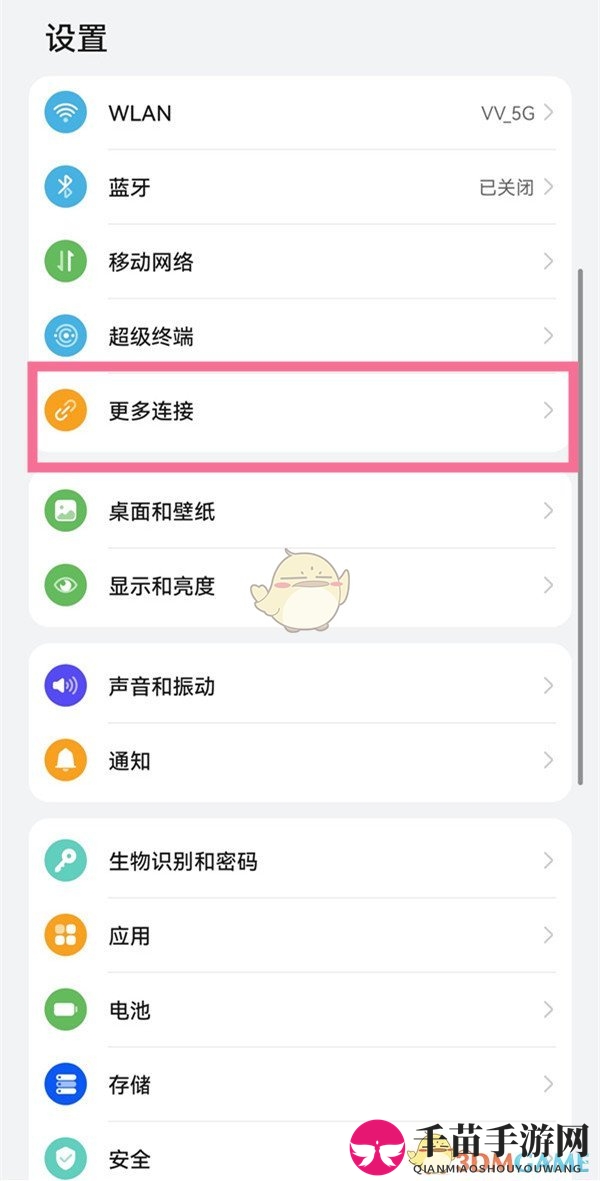Open 移动网络 mobile network settings
The width and height of the screenshot is (600, 1181).
[x=300, y=262]
